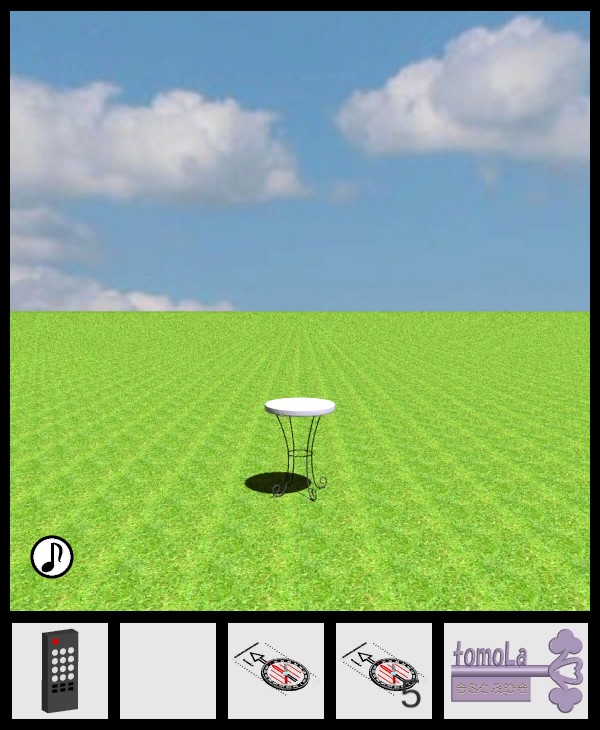Select the remote control inventory item
The image size is (600, 730).
60,671
